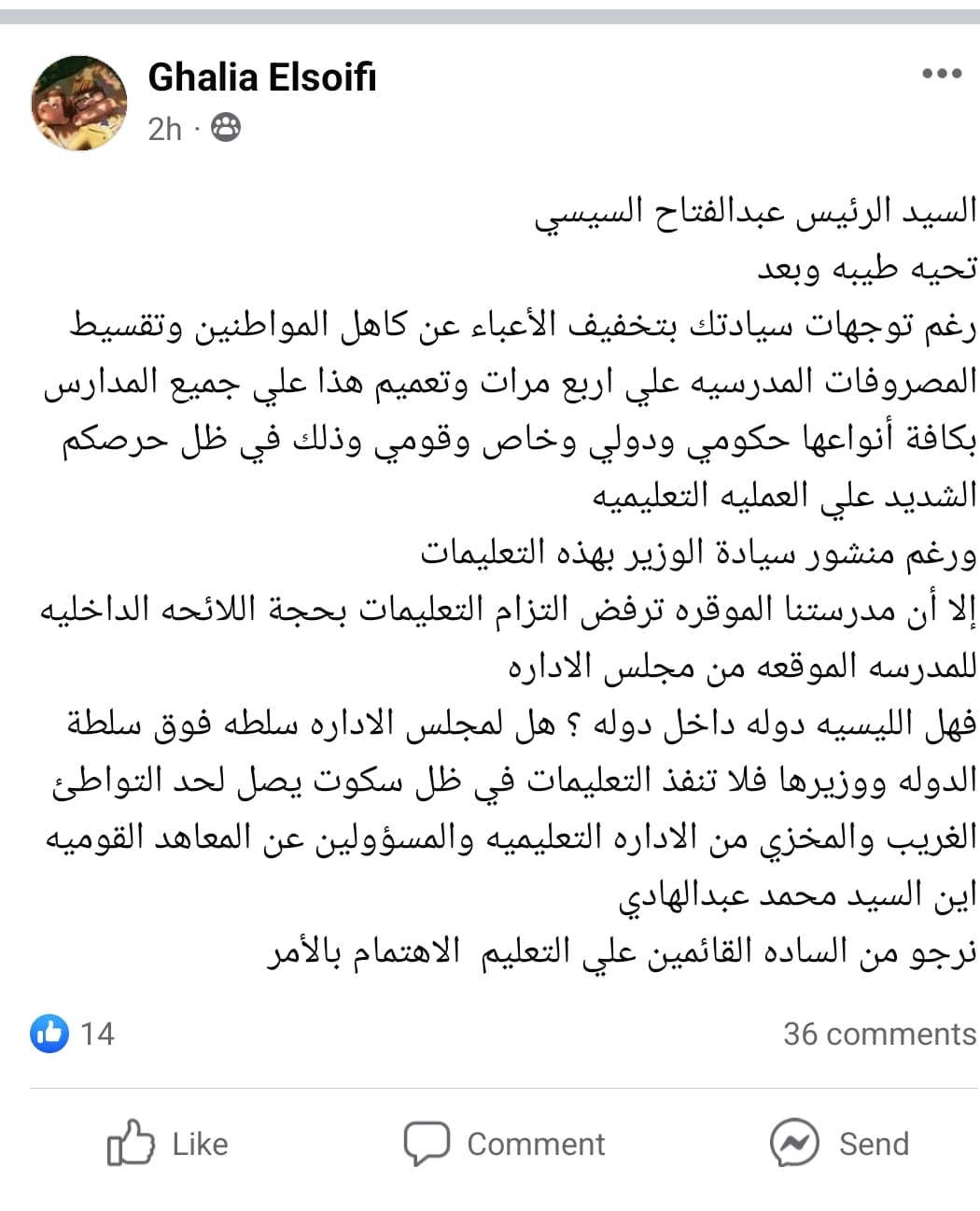View the 36 comments
The image size is (980, 1211).
click(x=879, y=1034)
